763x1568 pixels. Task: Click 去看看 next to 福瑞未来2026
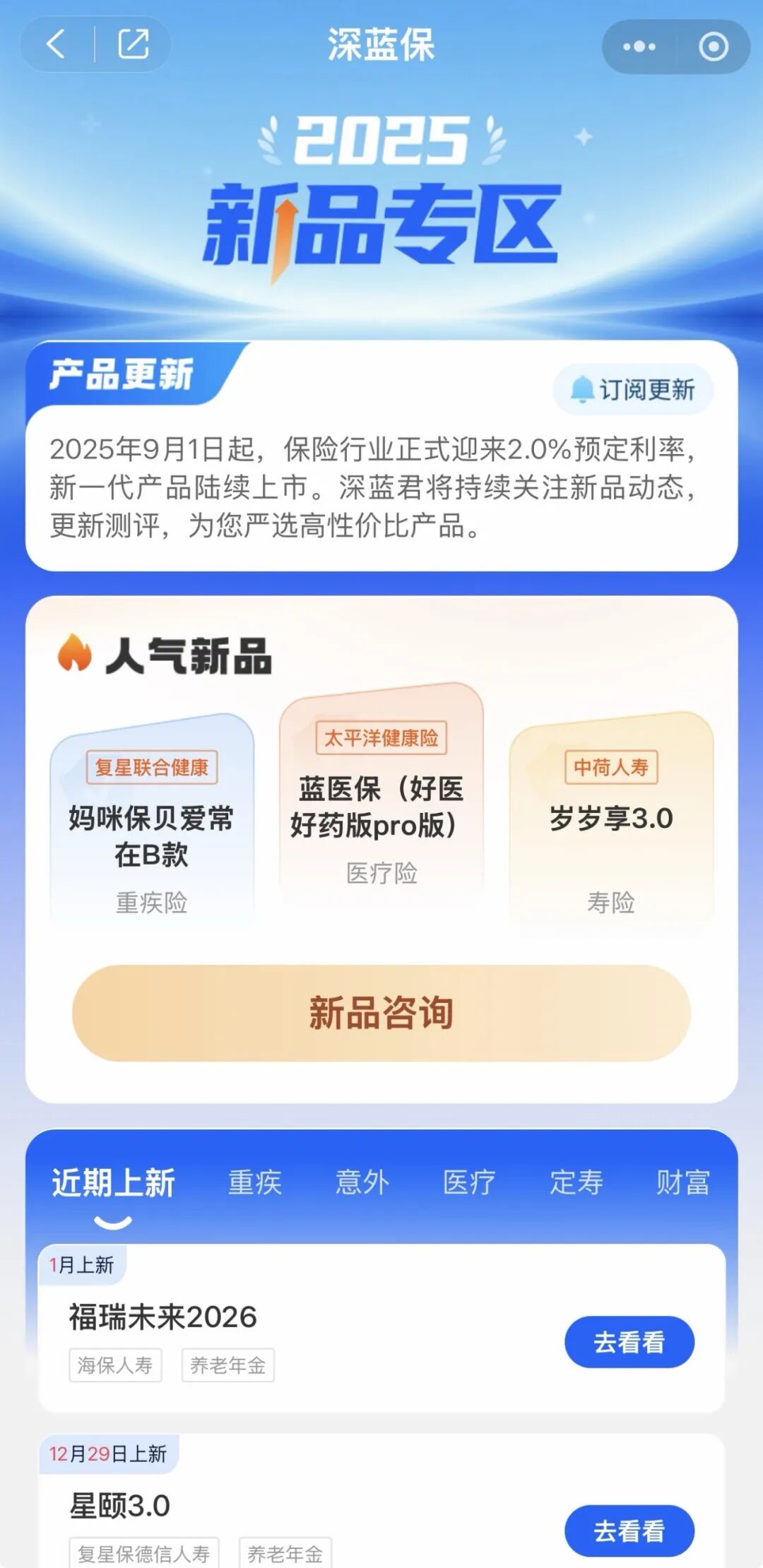[631, 1341]
